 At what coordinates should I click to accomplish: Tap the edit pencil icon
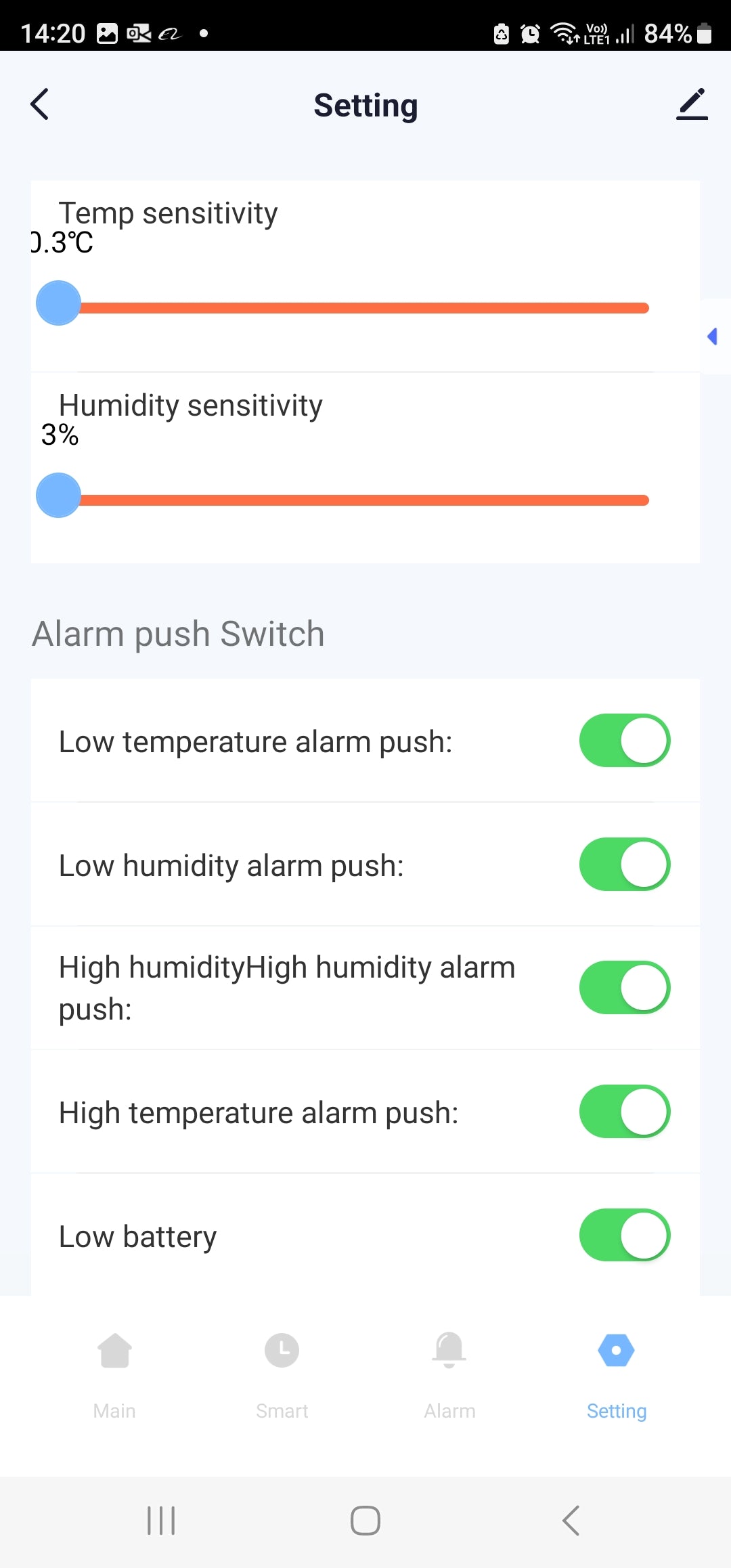click(692, 104)
